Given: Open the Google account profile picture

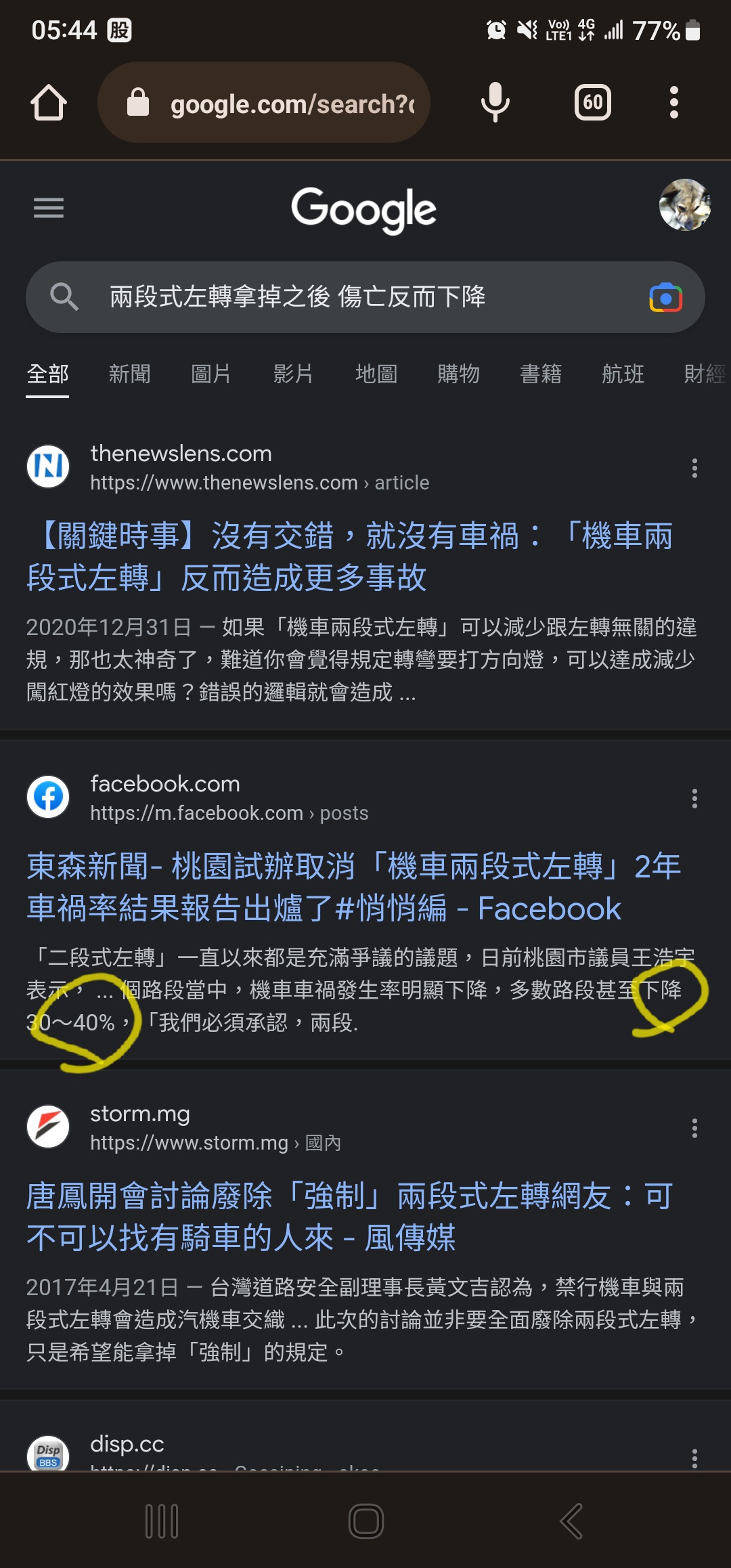Looking at the screenshot, I should pos(685,205).
